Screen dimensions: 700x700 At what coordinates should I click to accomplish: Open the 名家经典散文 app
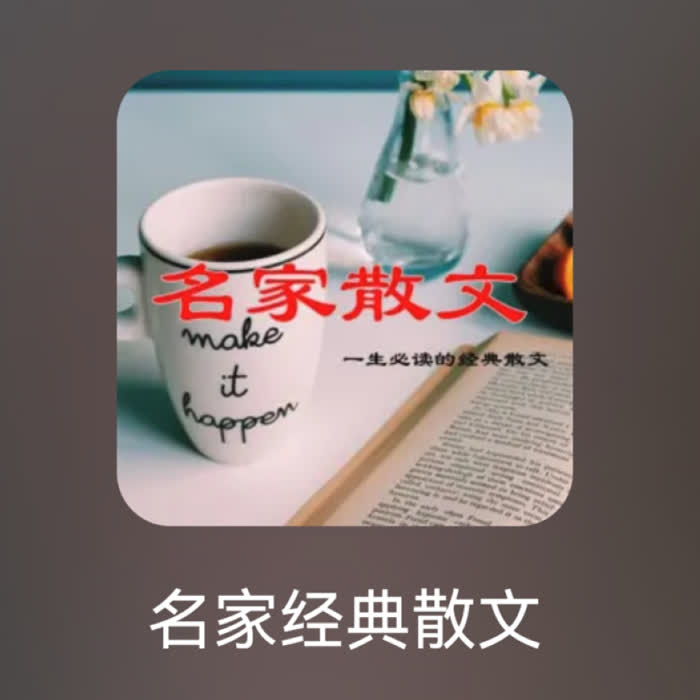click(x=345, y=298)
